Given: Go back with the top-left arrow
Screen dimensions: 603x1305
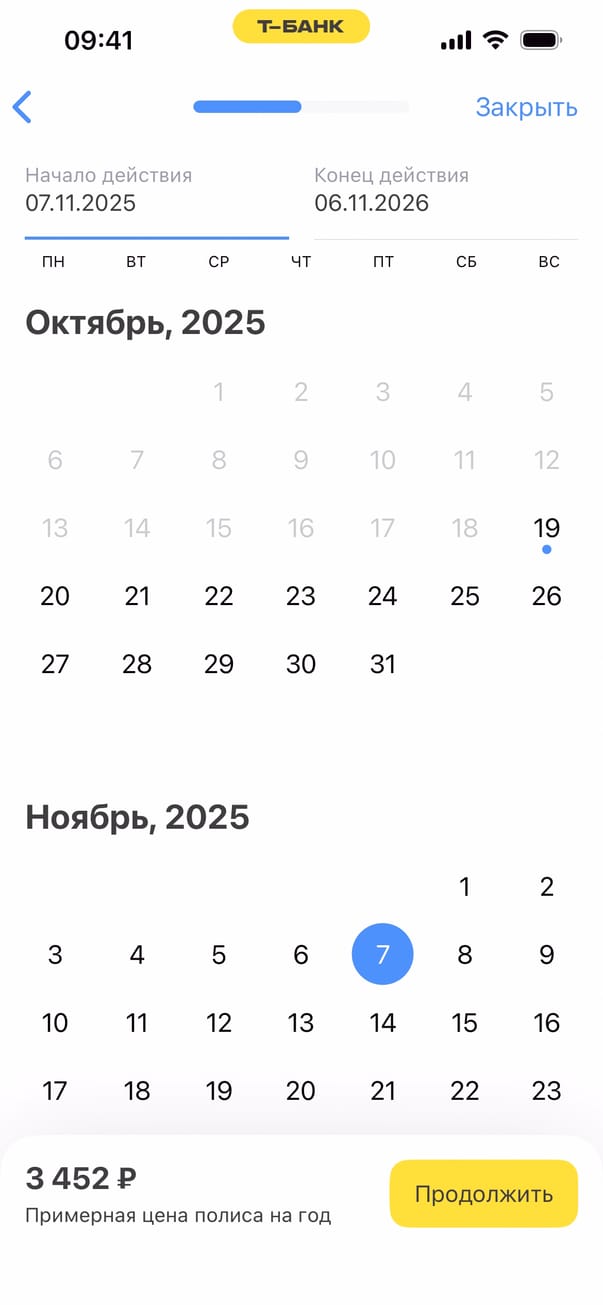Looking at the screenshot, I should 22,107.
